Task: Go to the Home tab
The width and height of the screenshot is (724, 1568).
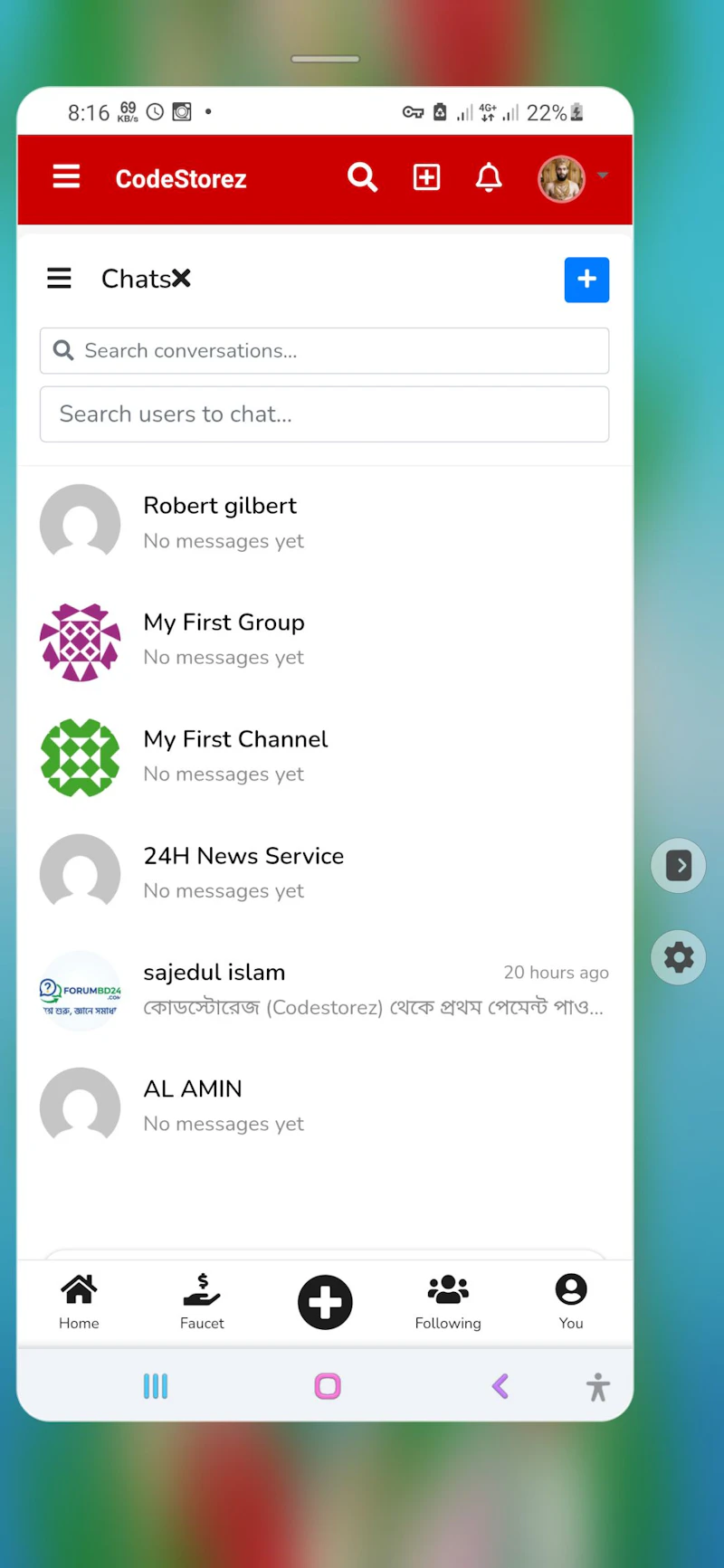Action: coord(79,1302)
